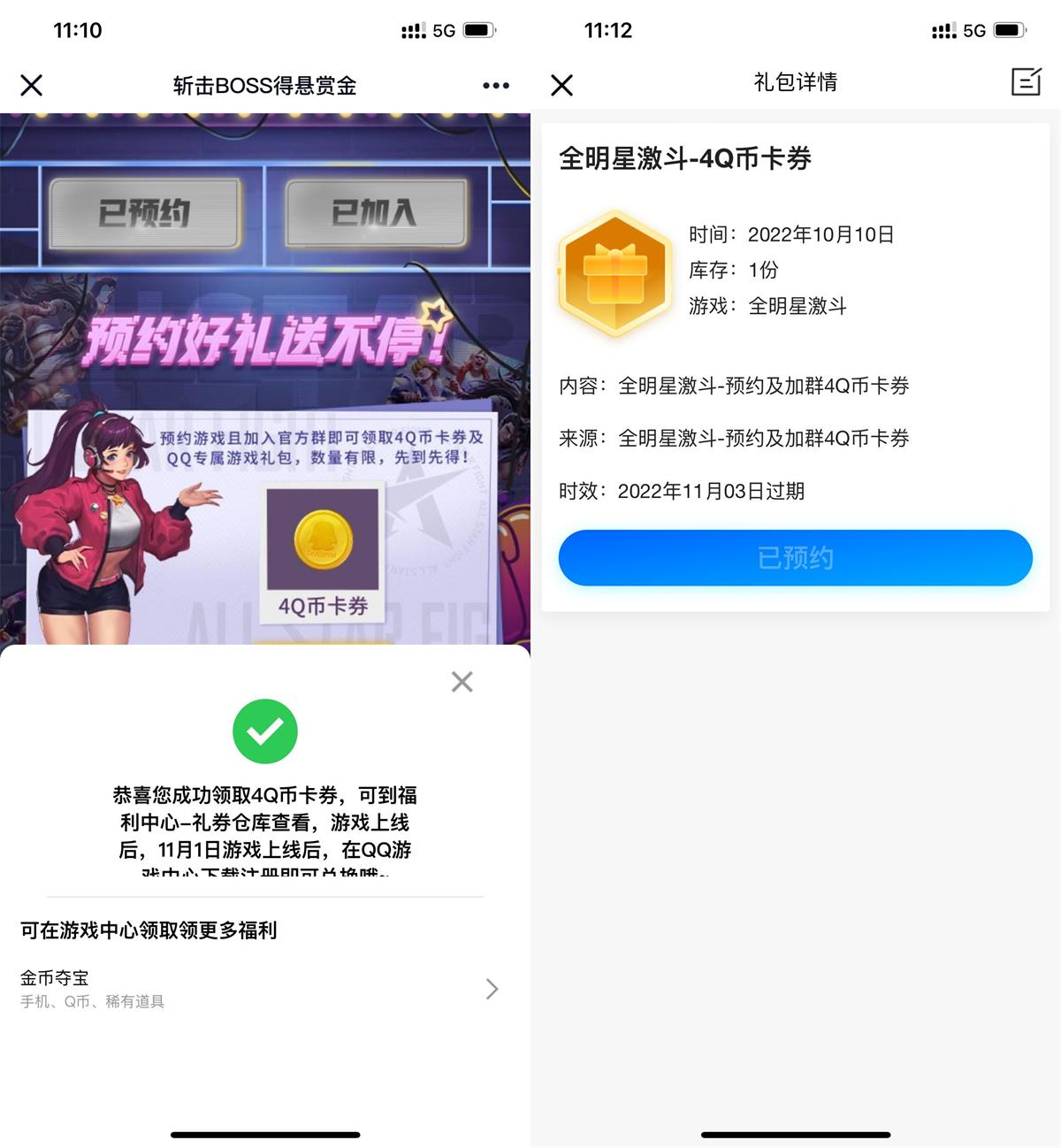Tap the green success checkmark icon

[x=265, y=731]
